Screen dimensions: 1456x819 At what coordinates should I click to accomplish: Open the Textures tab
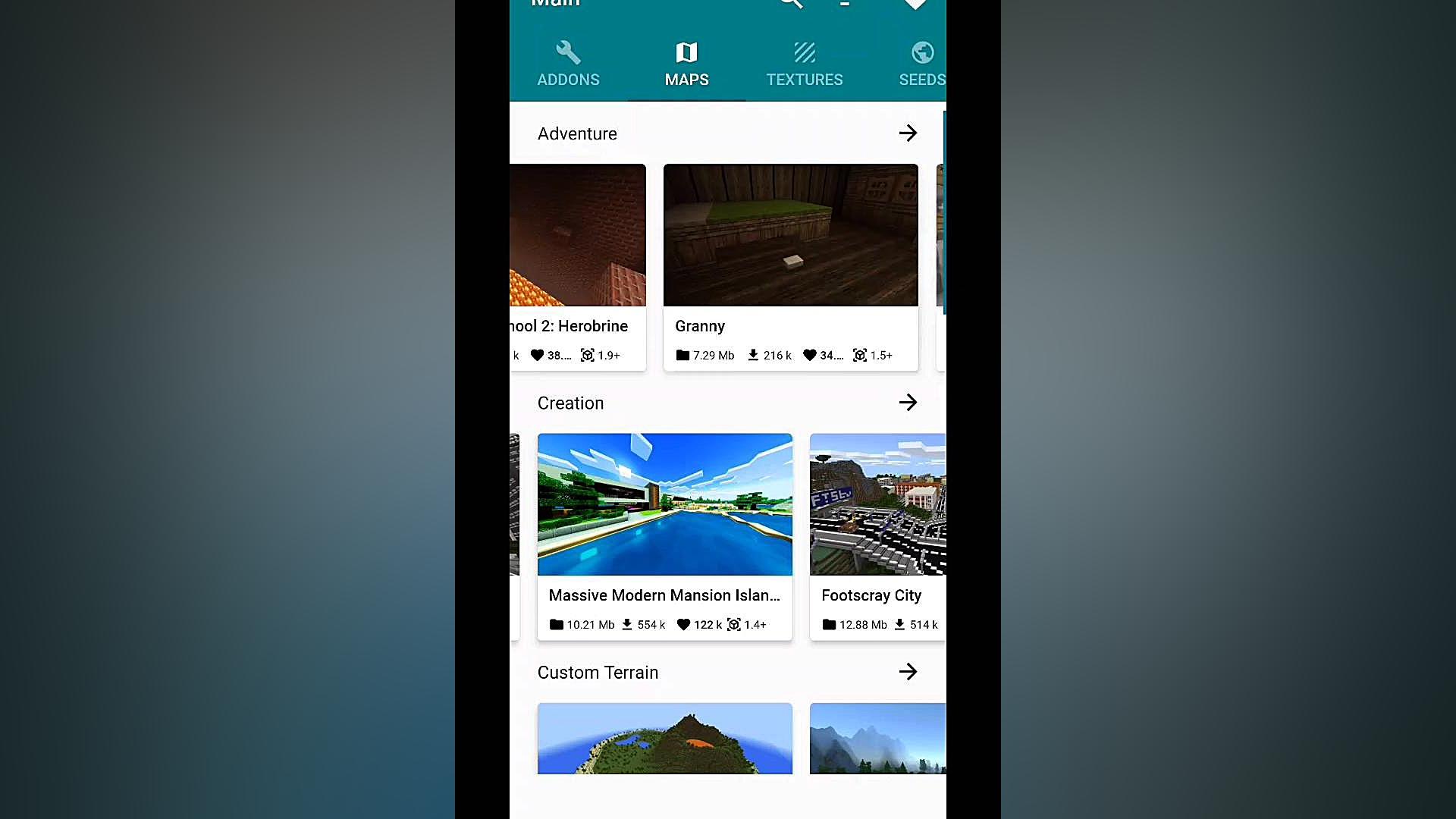[804, 64]
